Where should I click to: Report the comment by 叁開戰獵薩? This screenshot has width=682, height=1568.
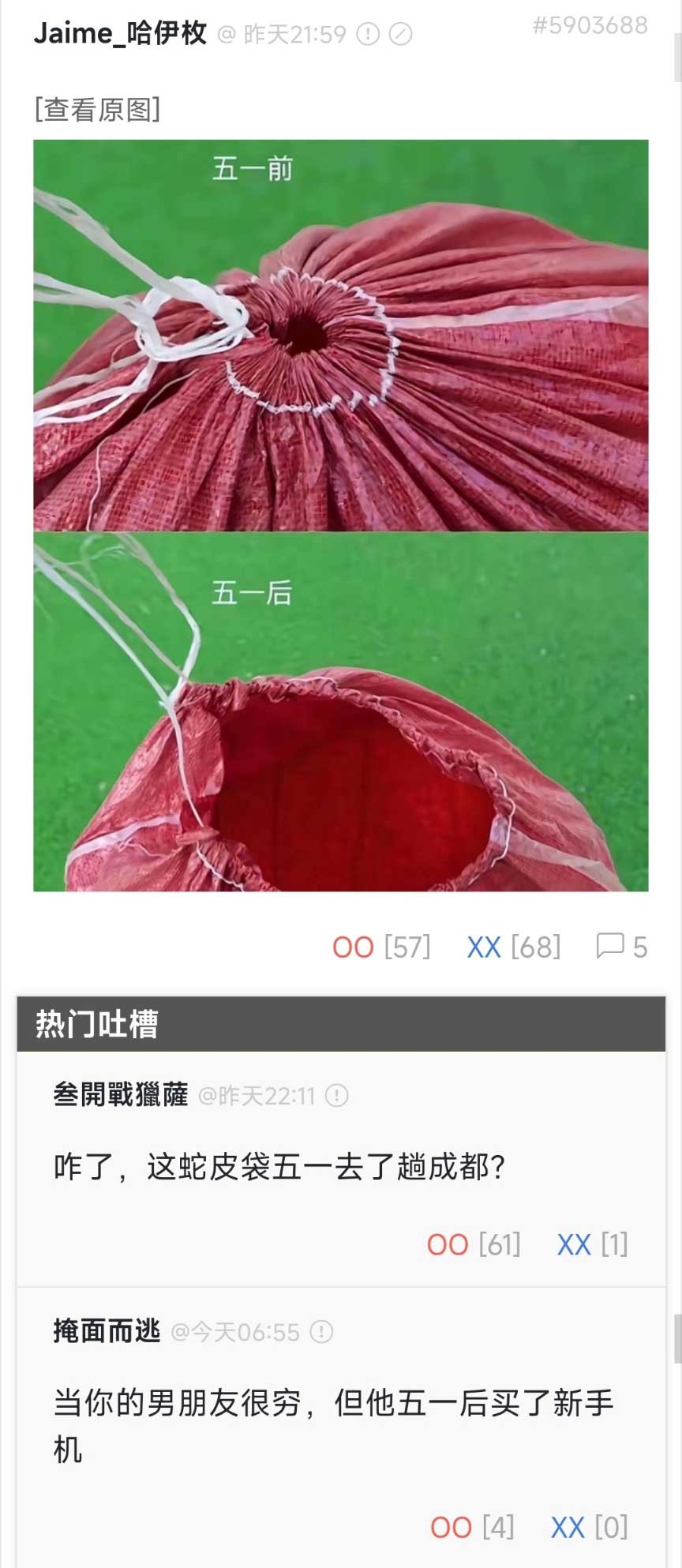337,1095
